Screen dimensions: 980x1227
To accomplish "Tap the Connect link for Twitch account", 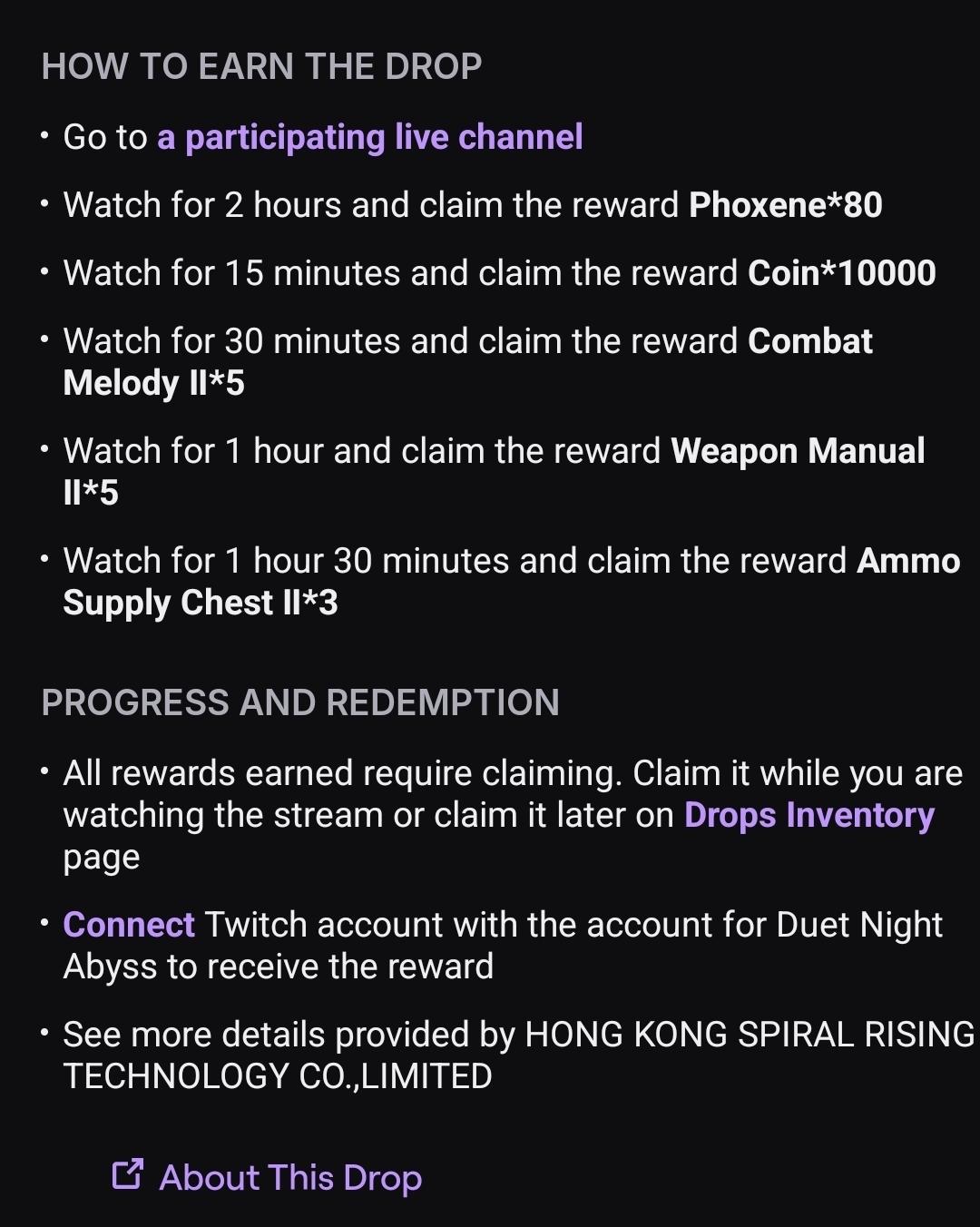I will 129,925.
